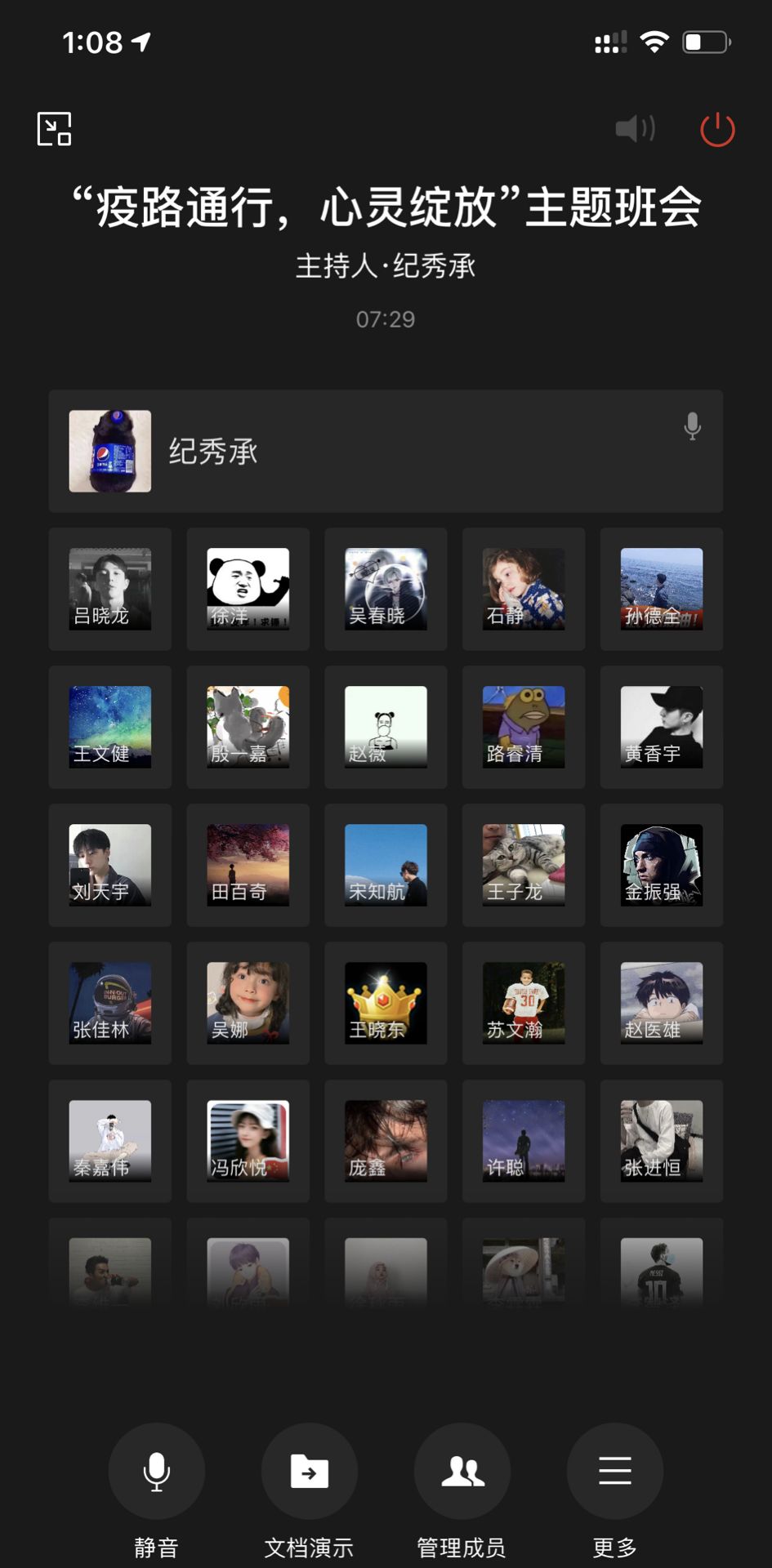Minimize the meeting window

[x=54, y=129]
